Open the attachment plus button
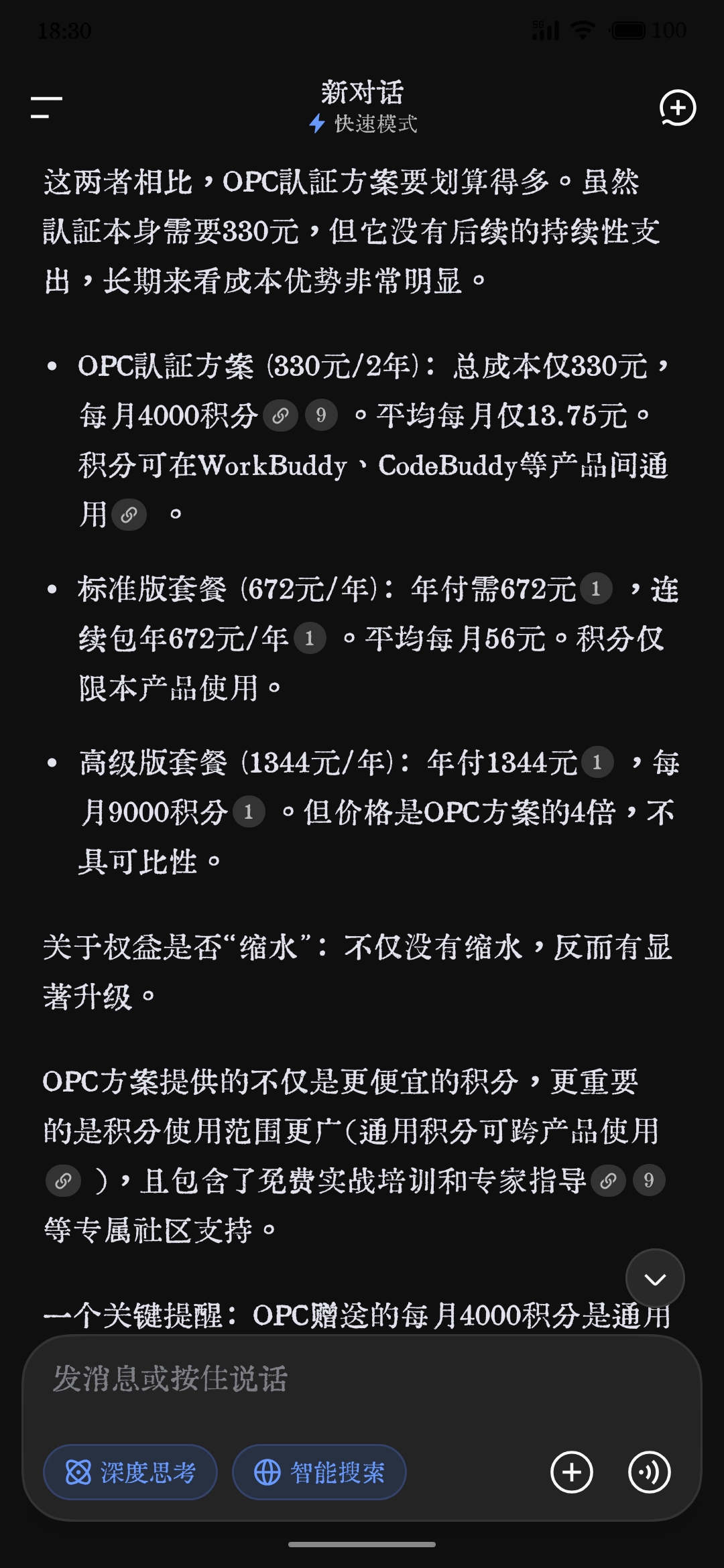The width and height of the screenshot is (724, 1568). click(572, 1472)
